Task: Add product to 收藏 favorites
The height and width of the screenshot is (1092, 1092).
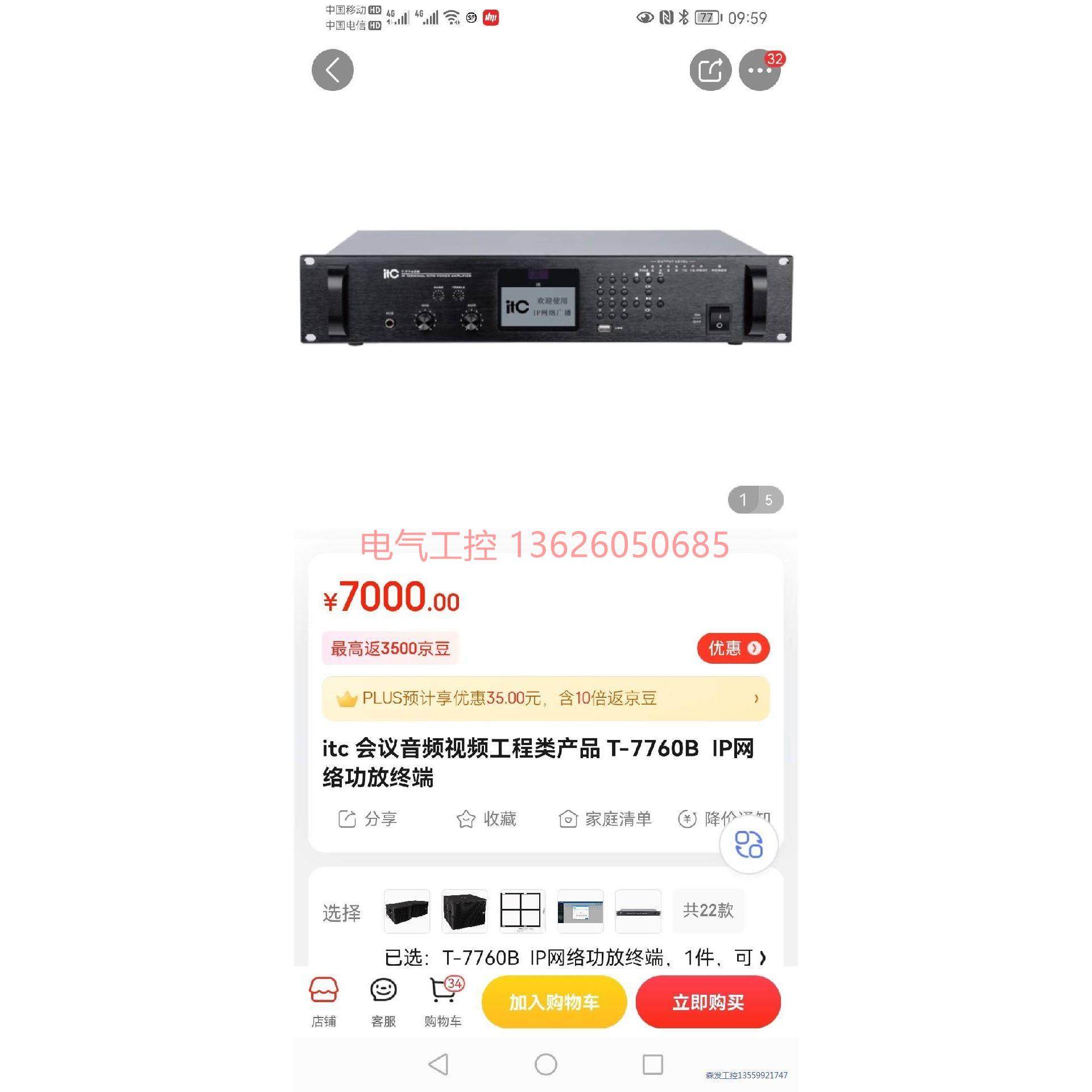Action: pyautogui.click(x=486, y=818)
